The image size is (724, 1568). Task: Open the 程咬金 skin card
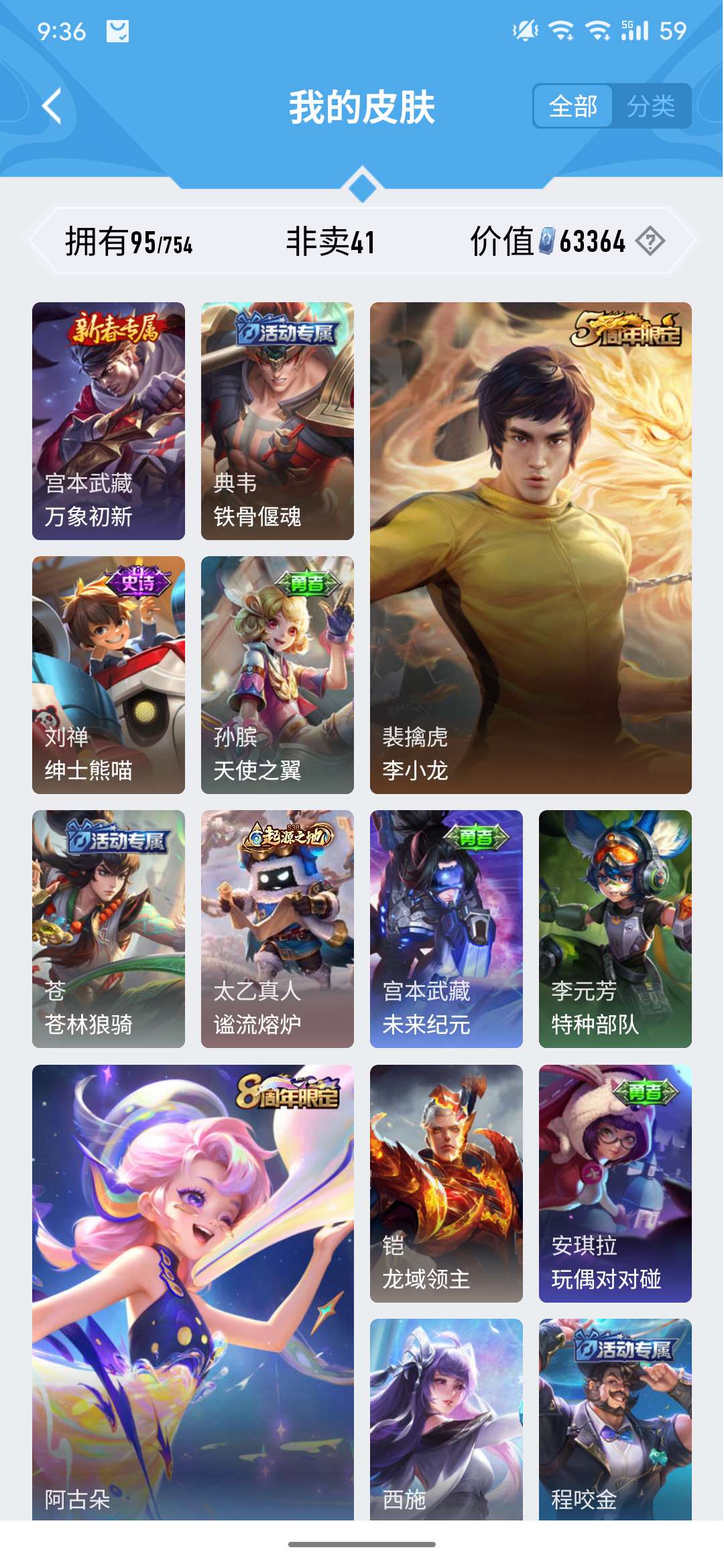[x=615, y=1417]
